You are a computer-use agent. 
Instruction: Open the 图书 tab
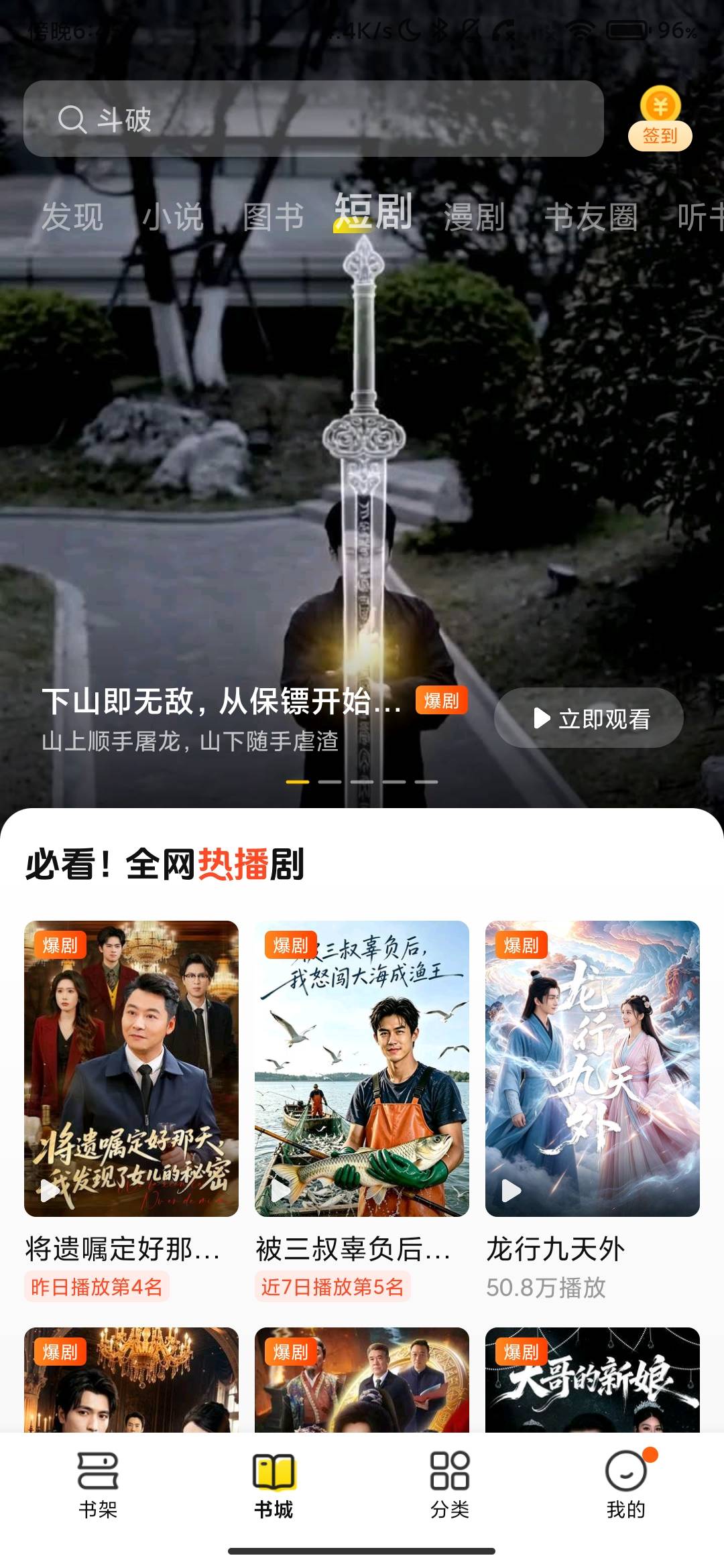pos(274,217)
